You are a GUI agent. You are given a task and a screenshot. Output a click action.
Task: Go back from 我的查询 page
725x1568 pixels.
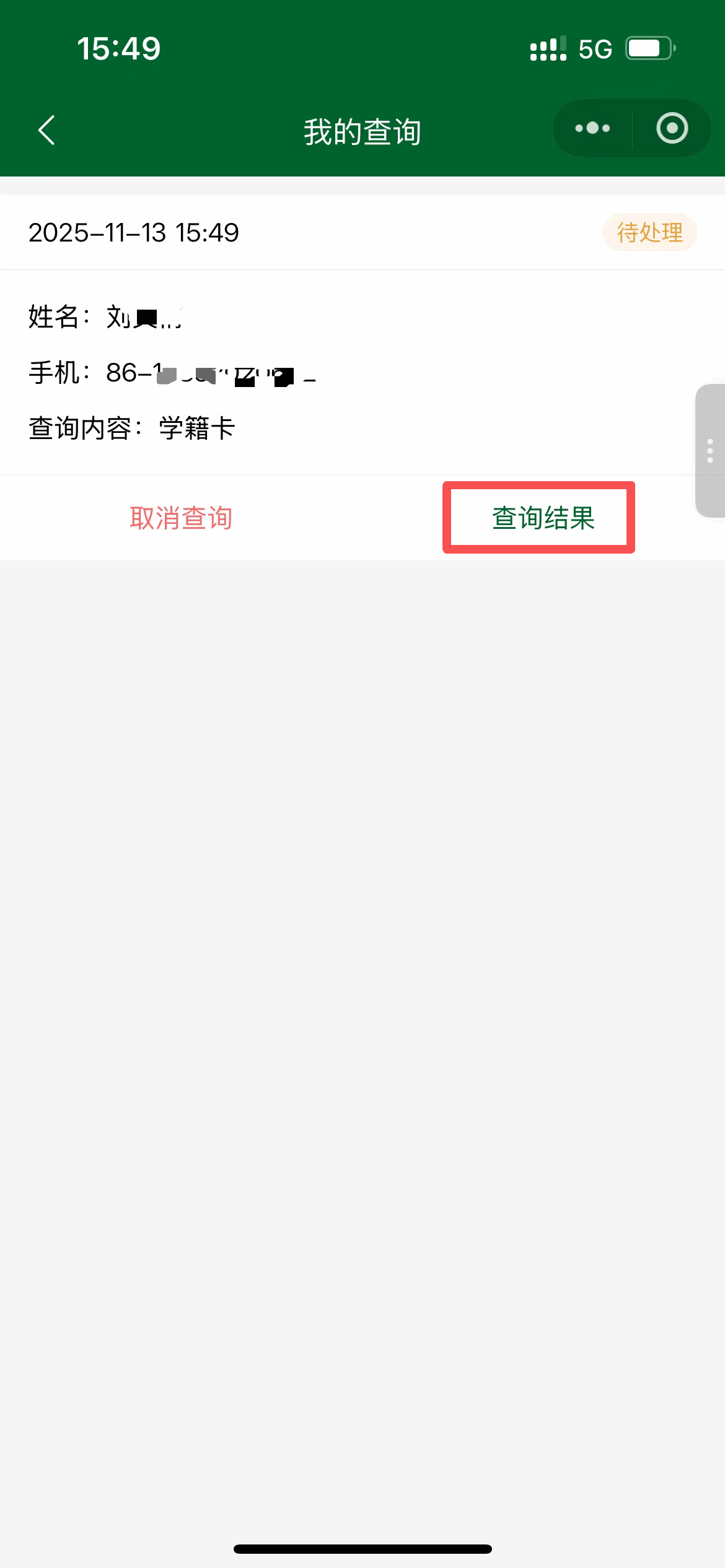[x=46, y=130]
